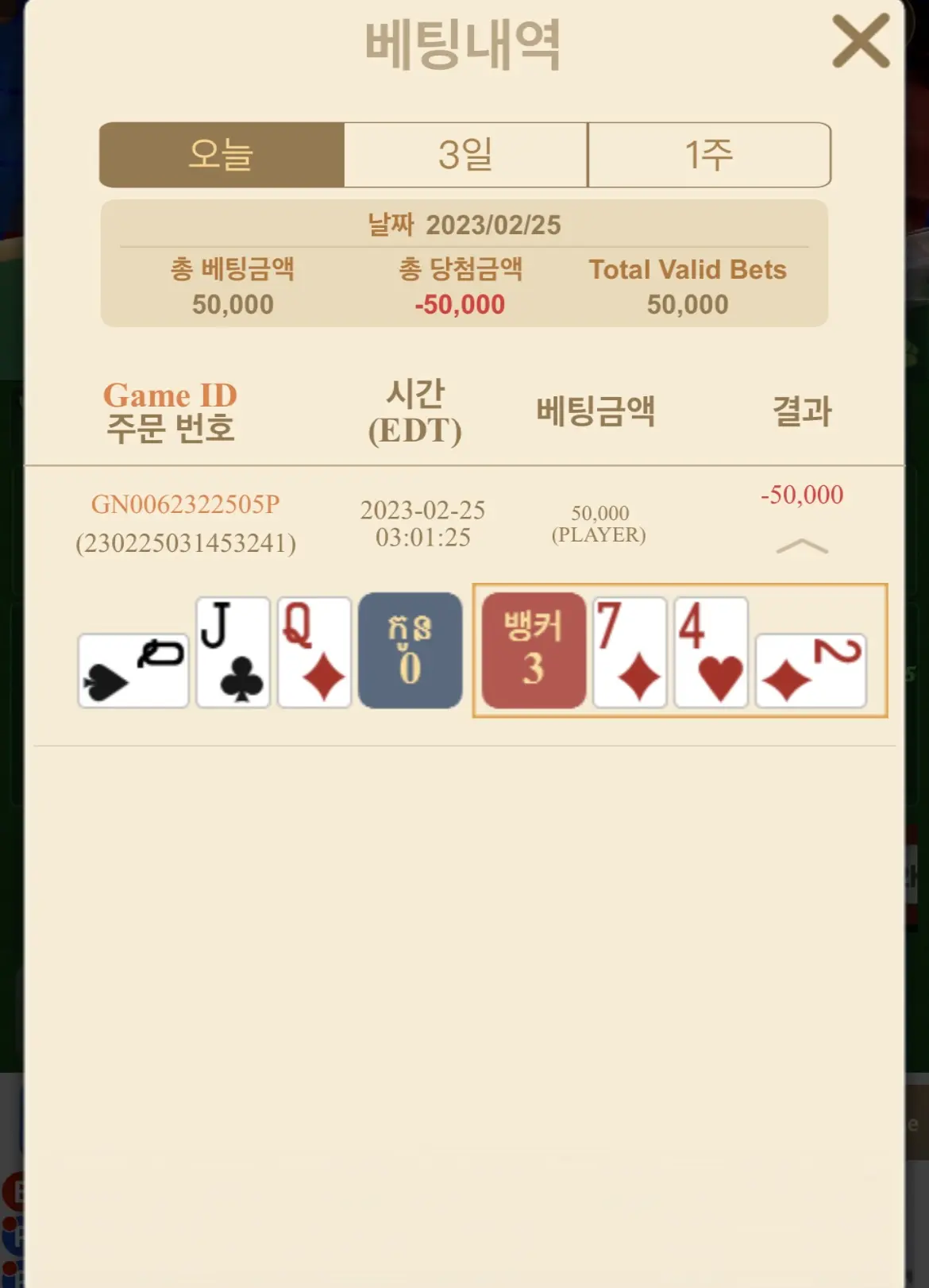Switch to the 1주 tab
929x1288 pixels.
(710, 155)
